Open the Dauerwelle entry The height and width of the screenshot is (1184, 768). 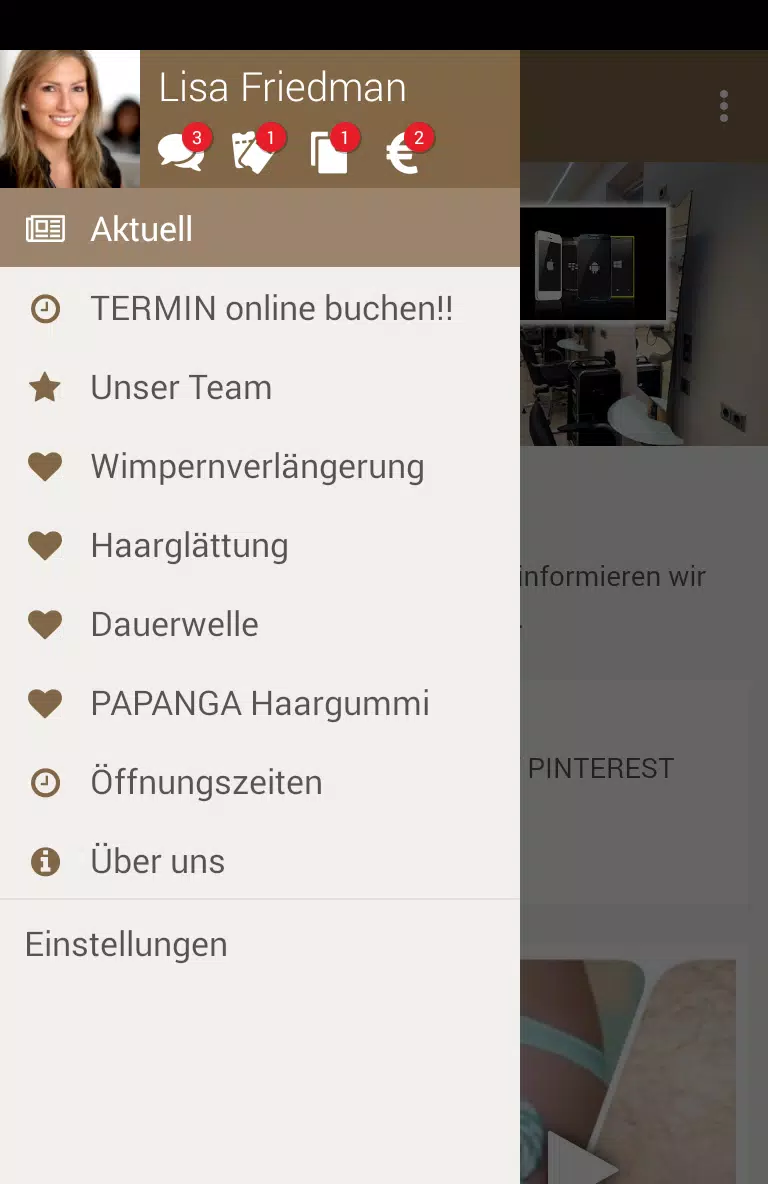point(174,625)
